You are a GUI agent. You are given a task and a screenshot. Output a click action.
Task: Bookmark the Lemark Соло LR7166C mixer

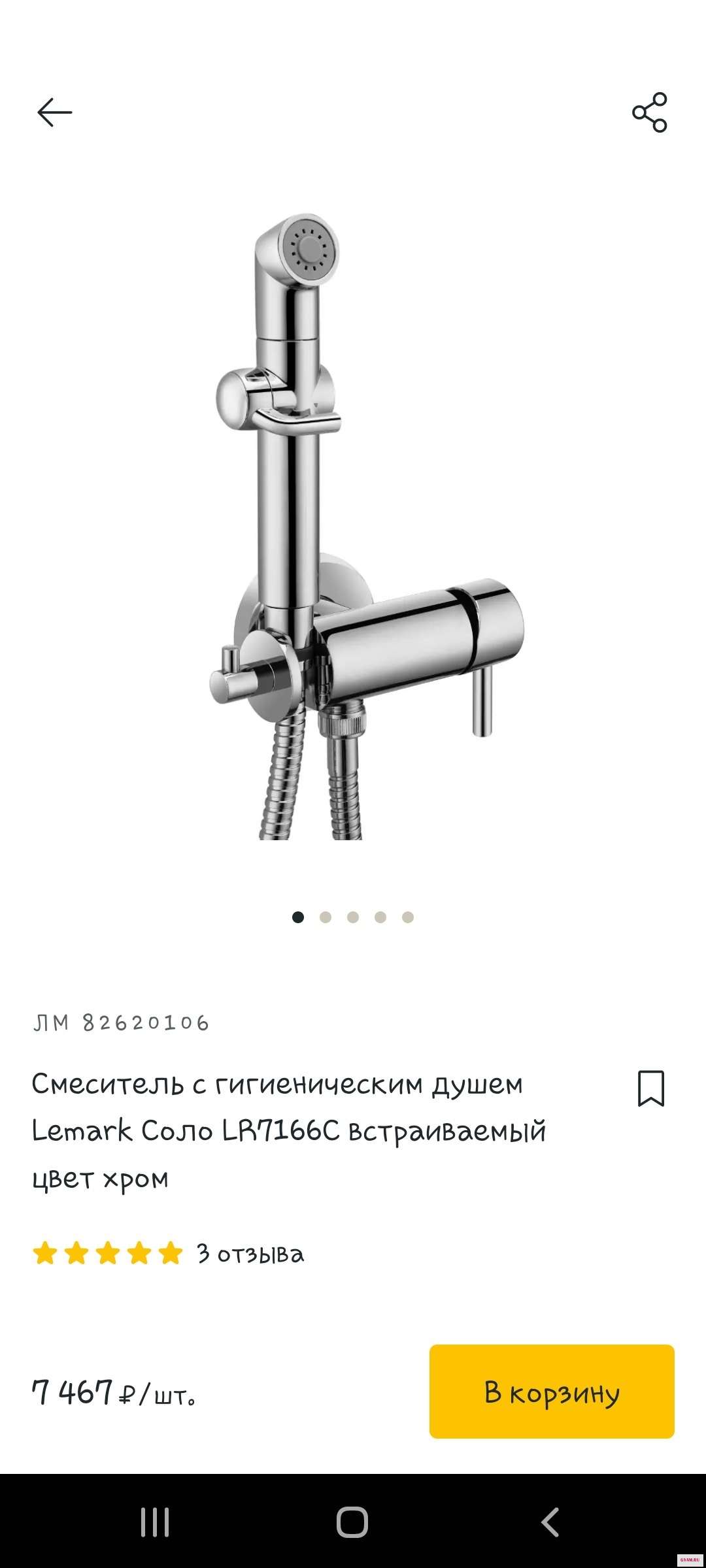point(650,1088)
